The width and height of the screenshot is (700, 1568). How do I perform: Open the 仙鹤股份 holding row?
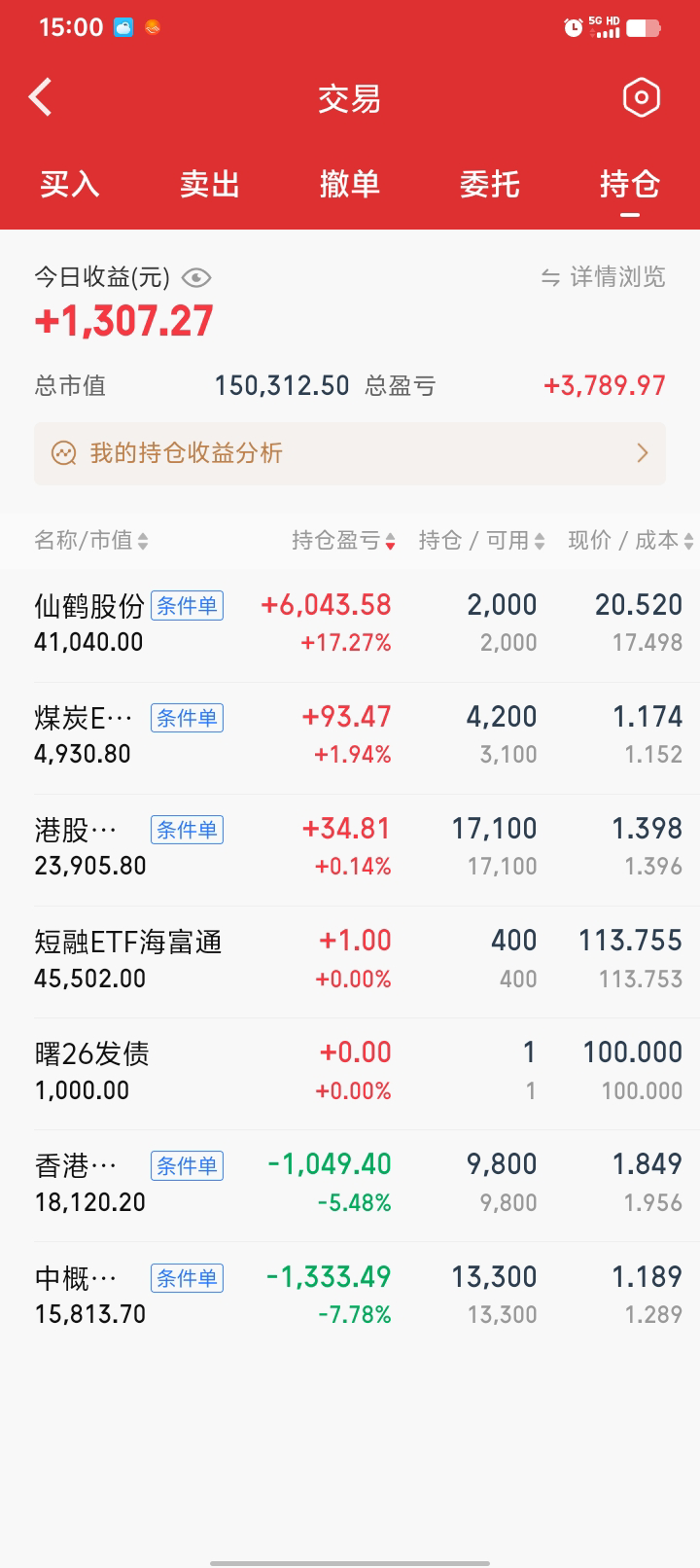click(350, 624)
